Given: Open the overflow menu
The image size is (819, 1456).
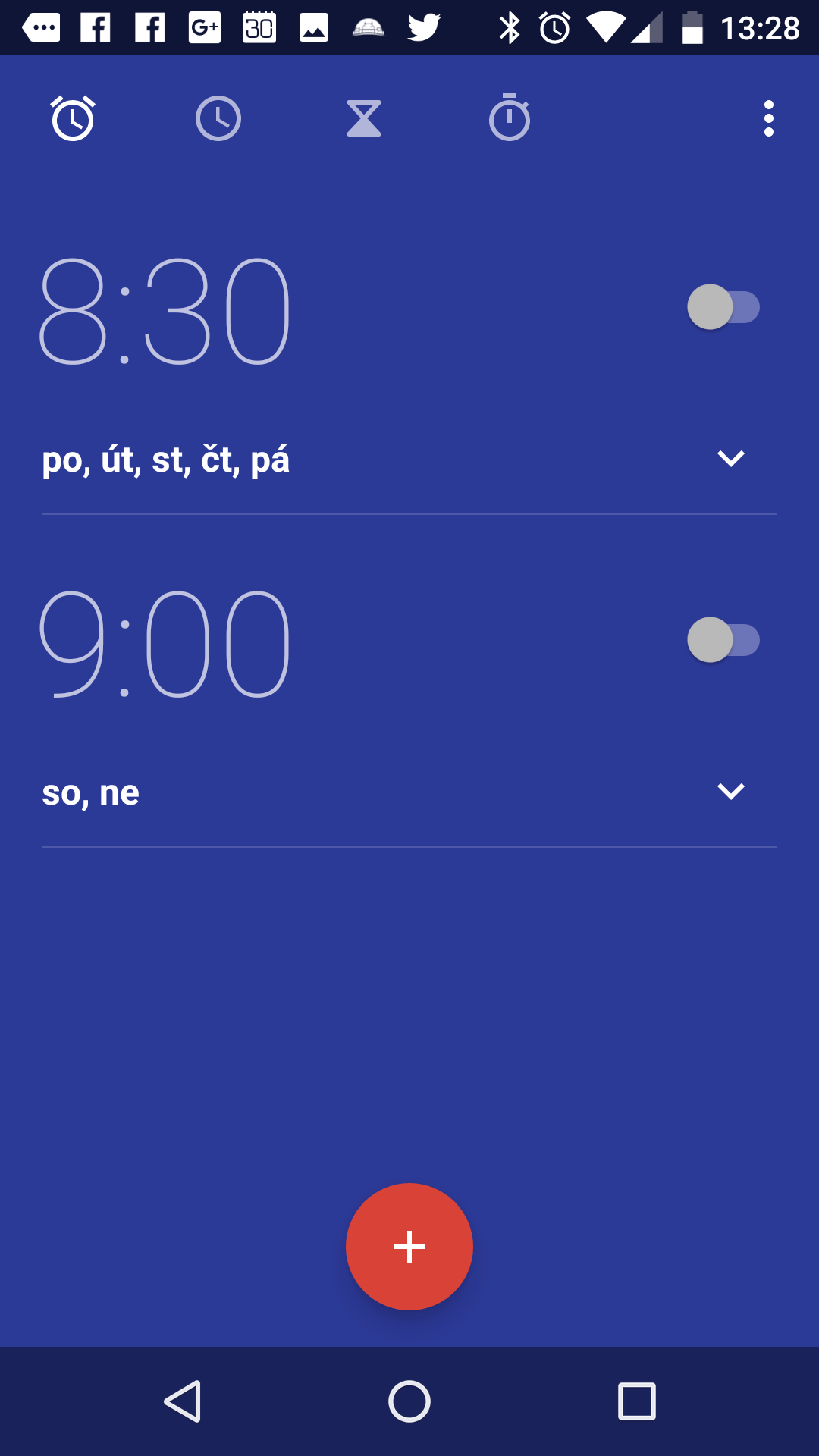Looking at the screenshot, I should click(769, 118).
